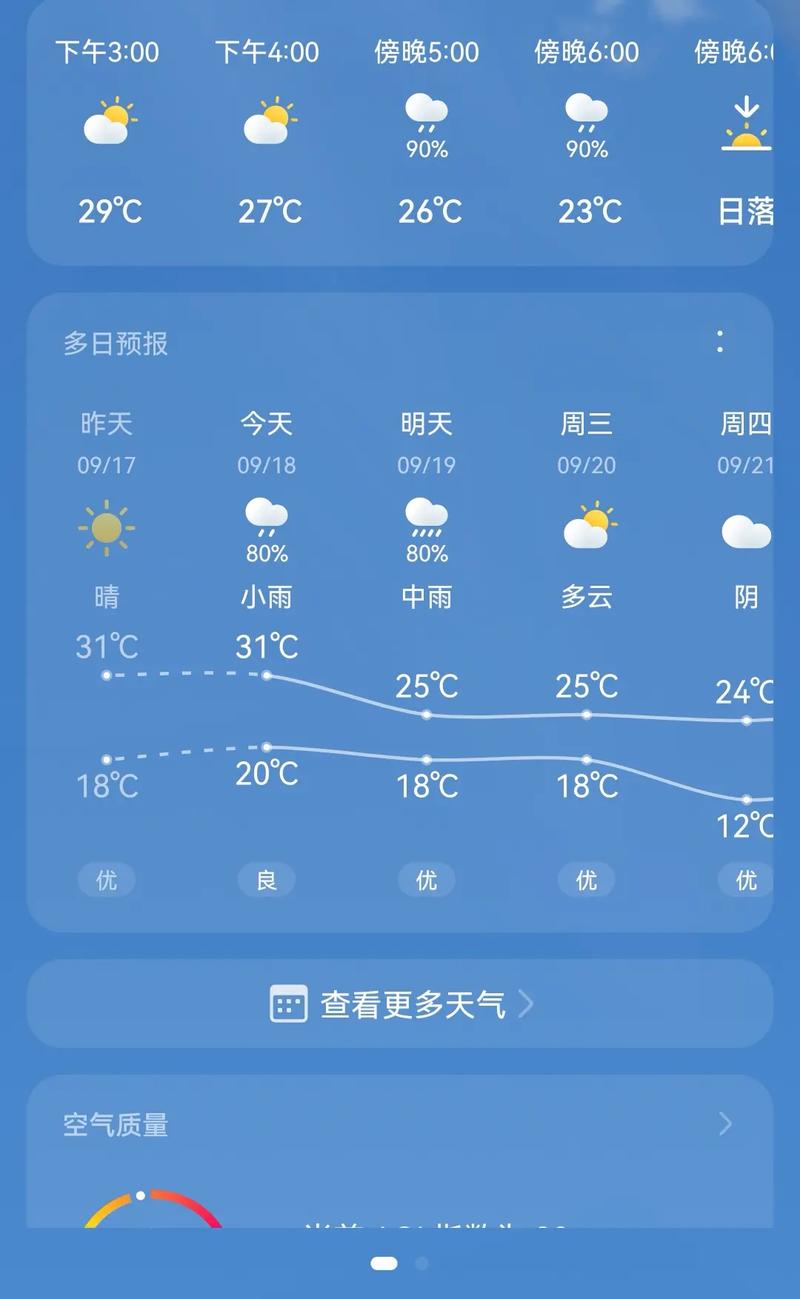Screen dimensions: 800x1299
Task: Expand the 空气质量 section via its chevron
Action: [726, 1126]
